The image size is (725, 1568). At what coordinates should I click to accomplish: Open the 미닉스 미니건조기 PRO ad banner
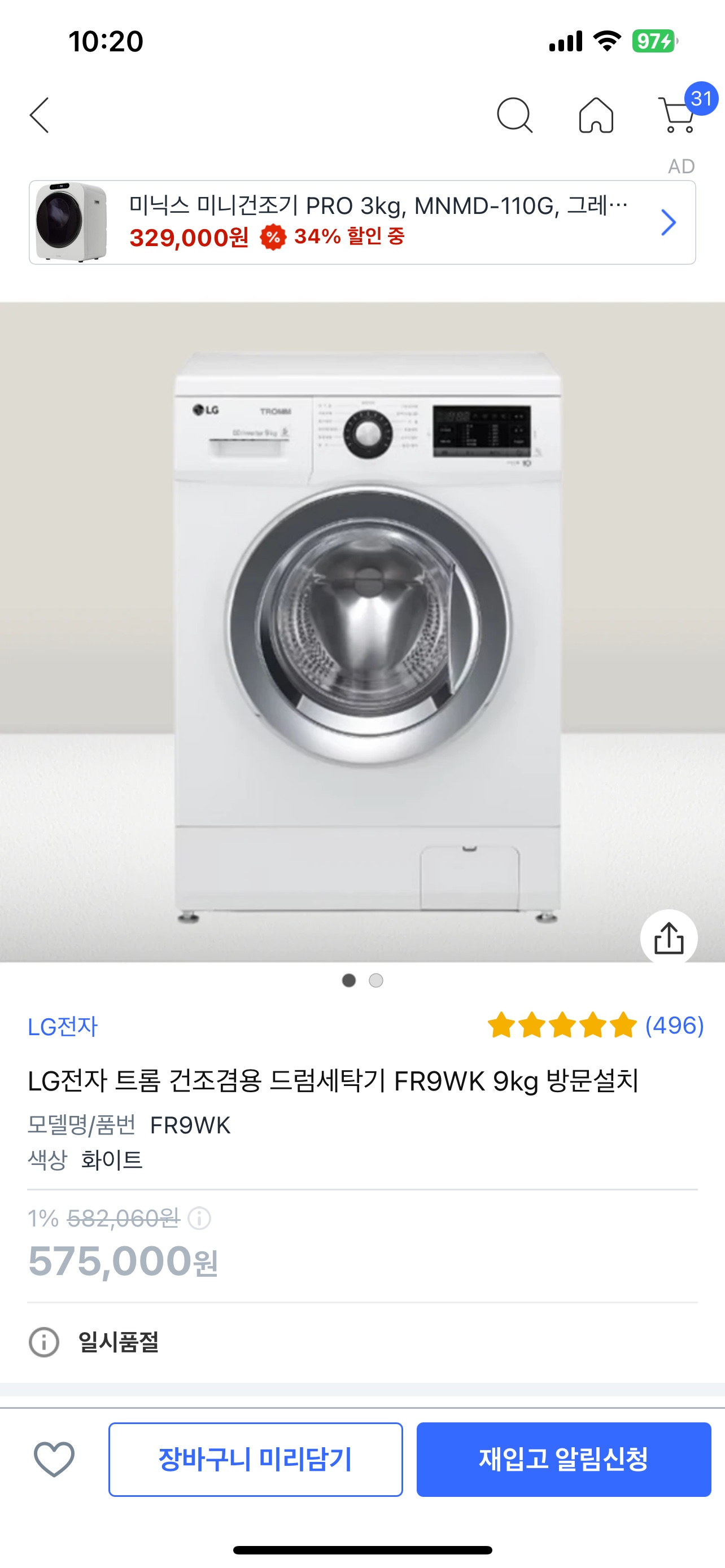(x=362, y=222)
